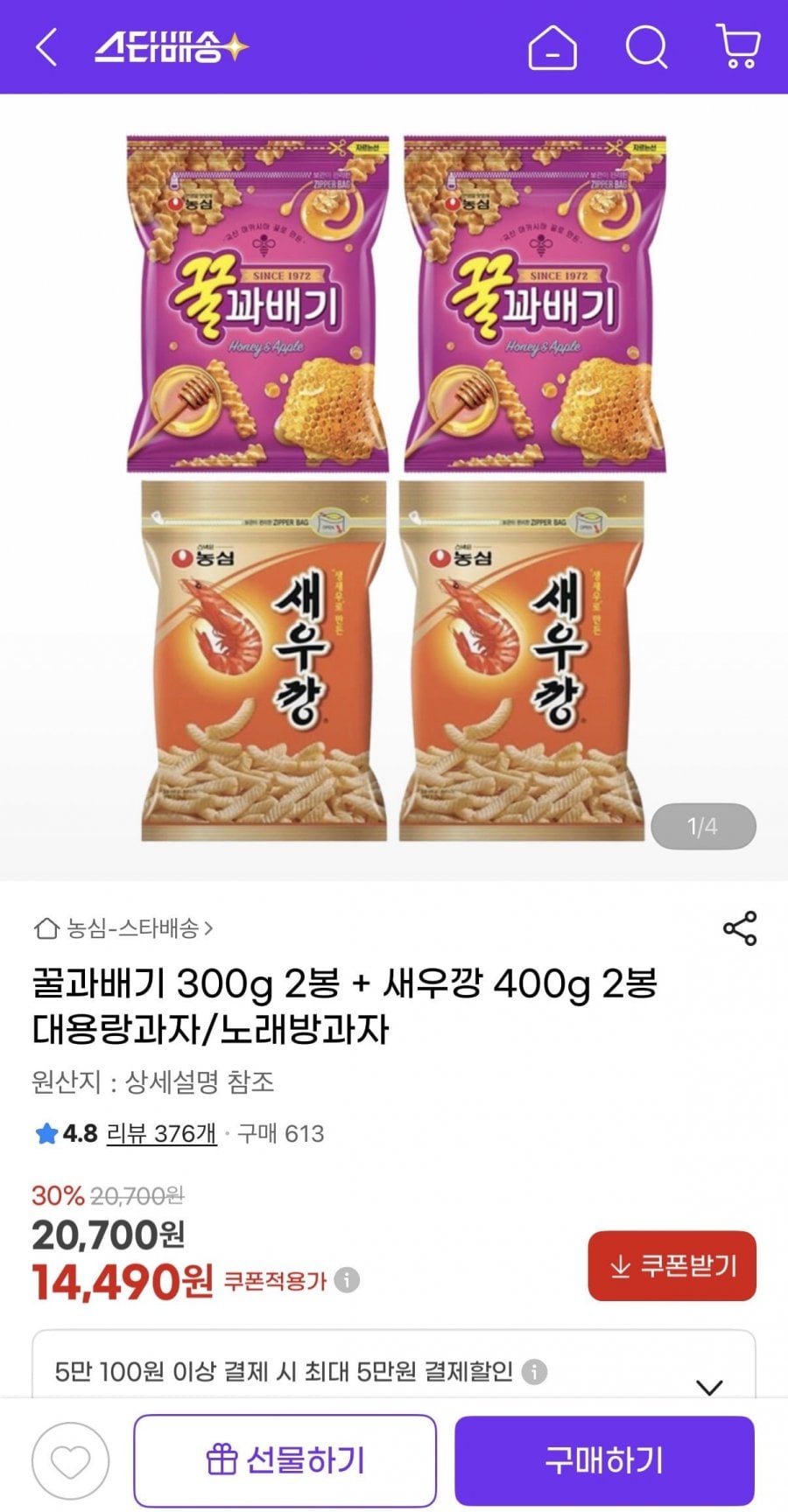The image size is (788, 1512).
Task: Tap 쿠폰받기 to download the coupon
Action: click(x=672, y=1267)
